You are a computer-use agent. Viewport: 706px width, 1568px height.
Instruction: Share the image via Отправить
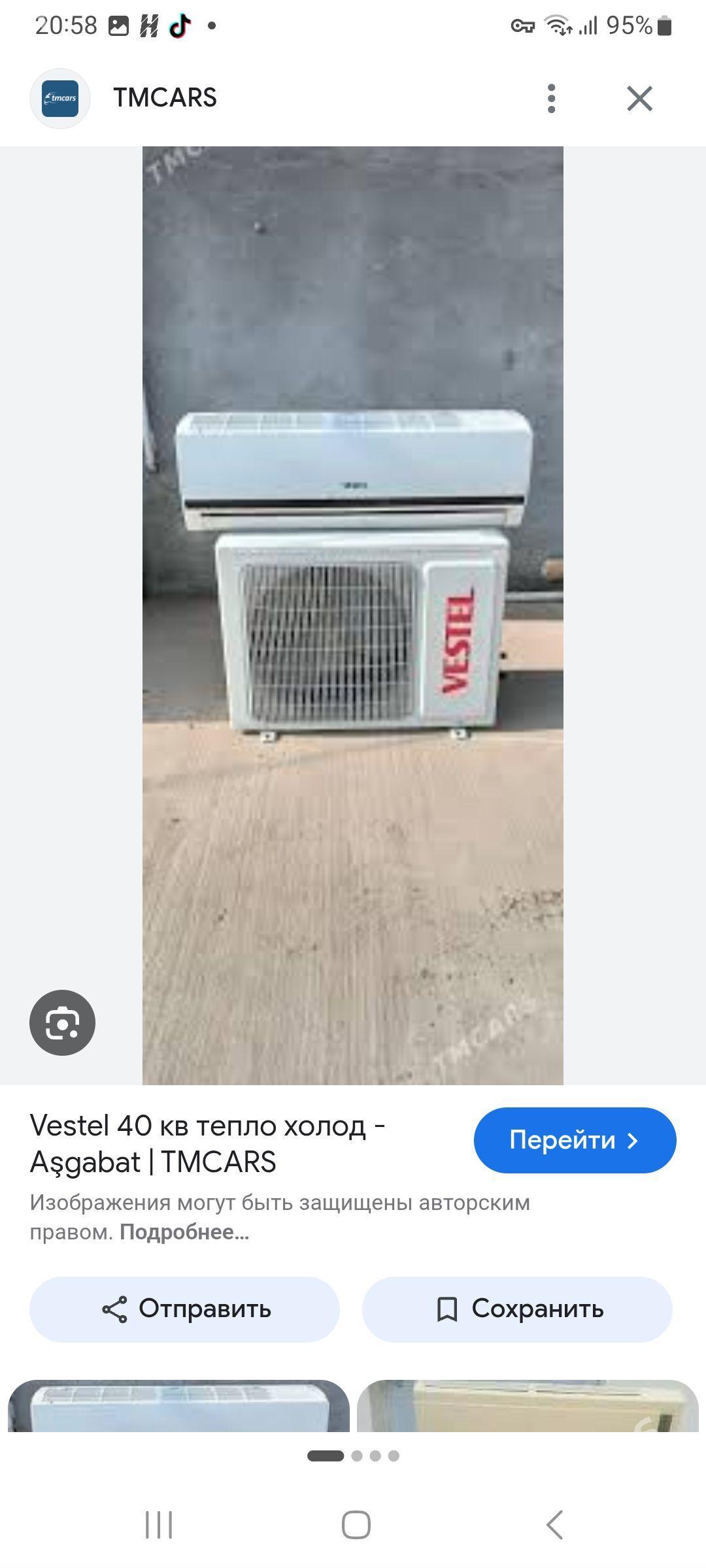(184, 1309)
